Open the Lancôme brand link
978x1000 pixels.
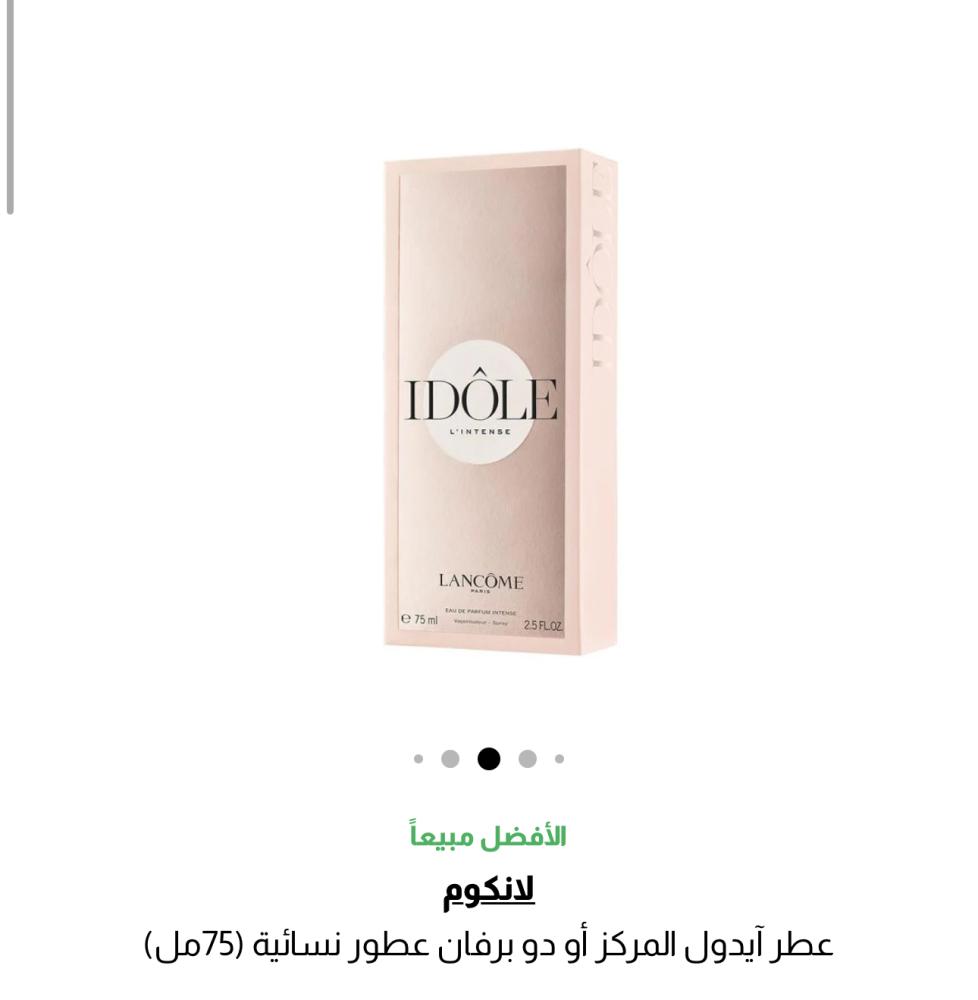[x=489, y=889]
